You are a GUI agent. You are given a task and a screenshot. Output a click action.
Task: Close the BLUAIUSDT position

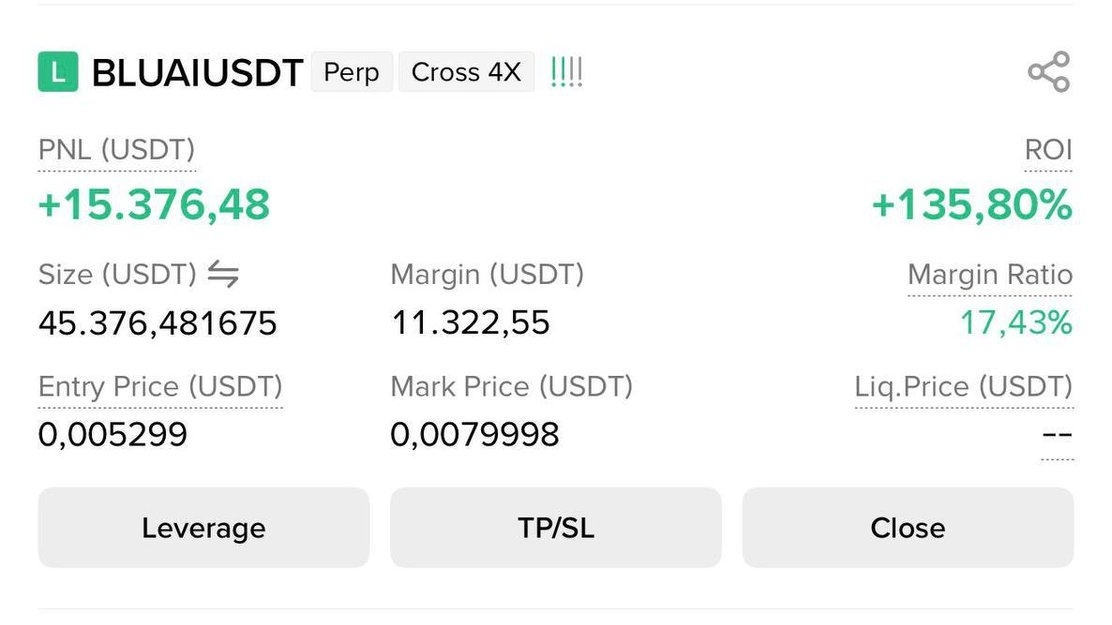pos(908,527)
